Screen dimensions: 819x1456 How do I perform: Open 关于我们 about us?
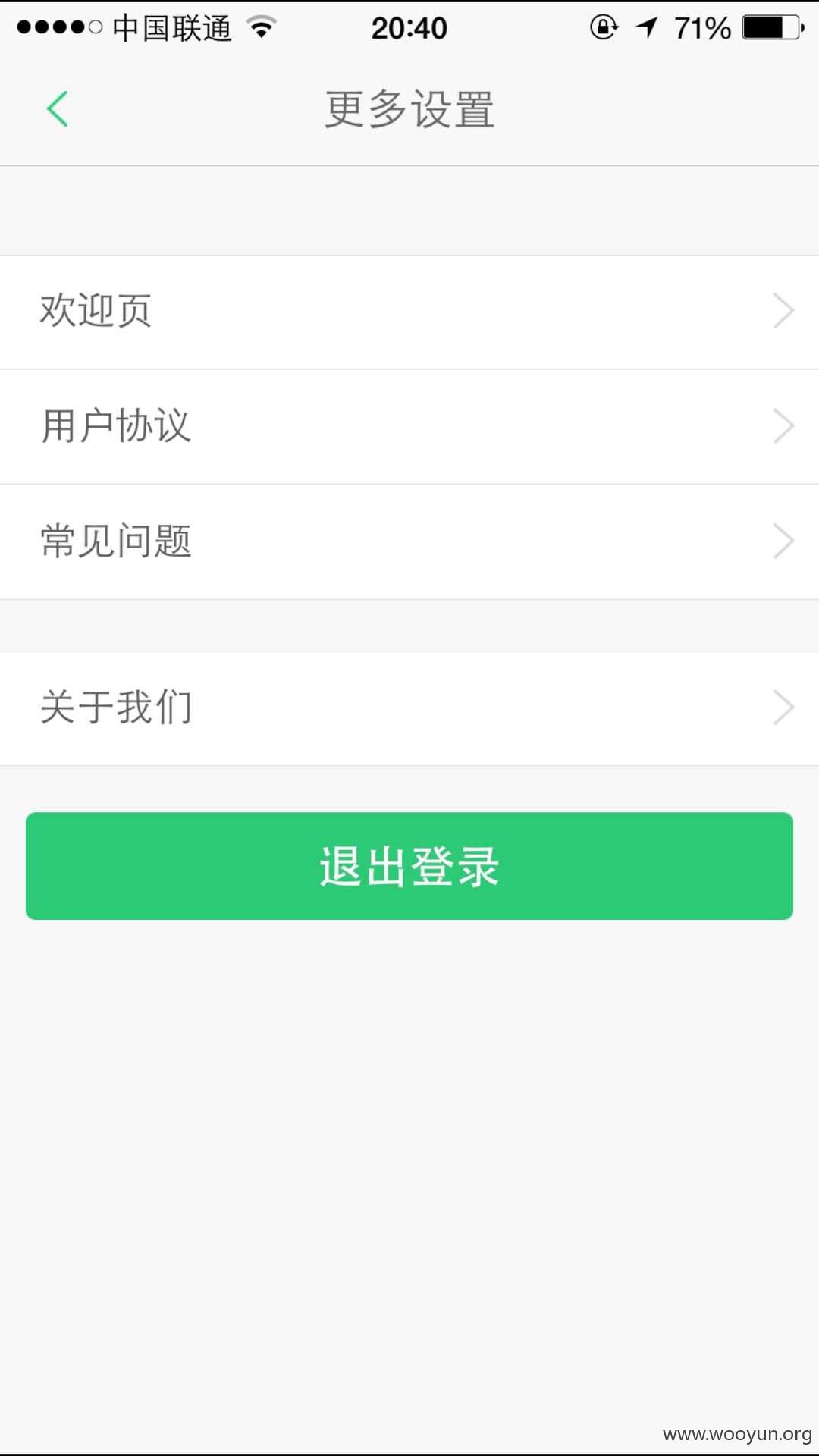[409, 708]
